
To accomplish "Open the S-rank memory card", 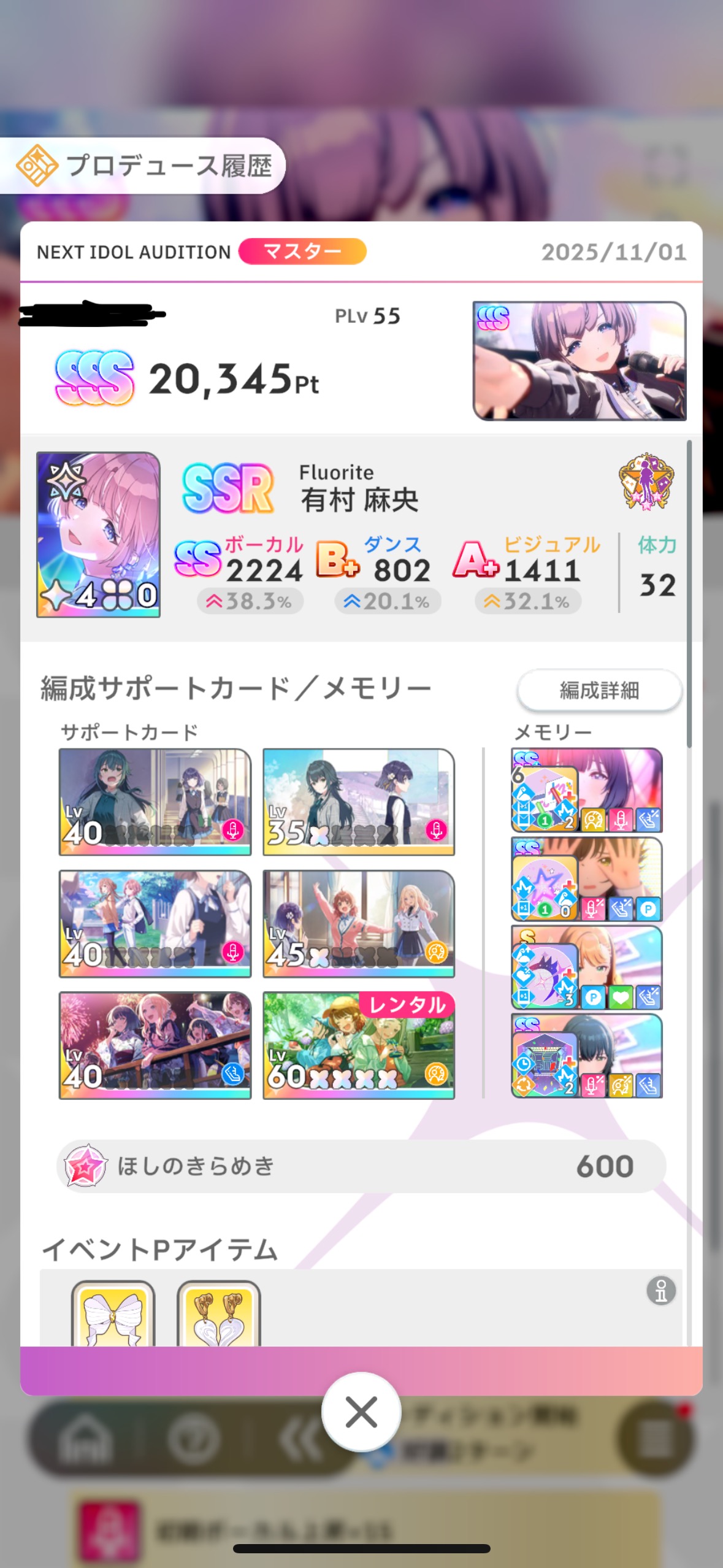I will [587, 967].
